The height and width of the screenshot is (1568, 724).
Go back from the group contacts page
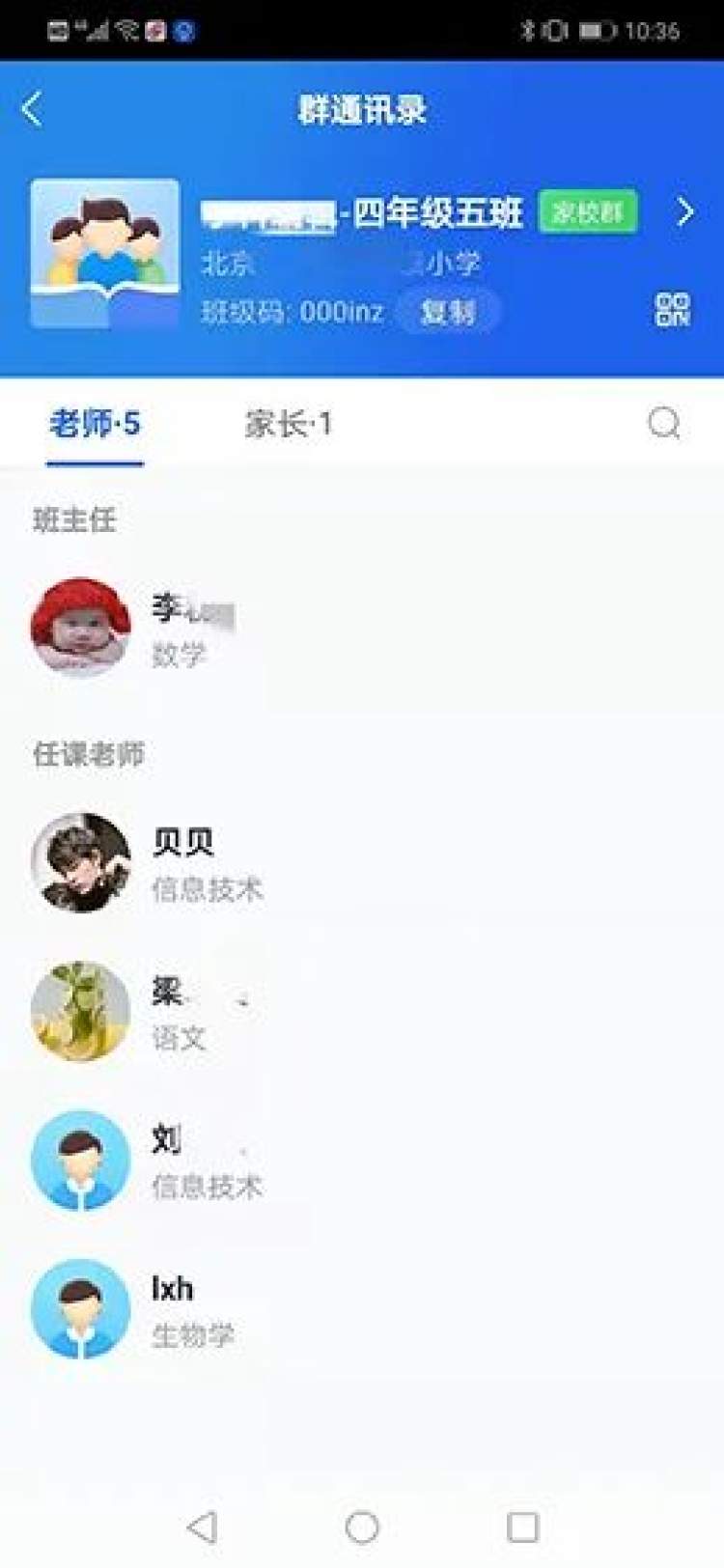pyautogui.click(x=32, y=110)
